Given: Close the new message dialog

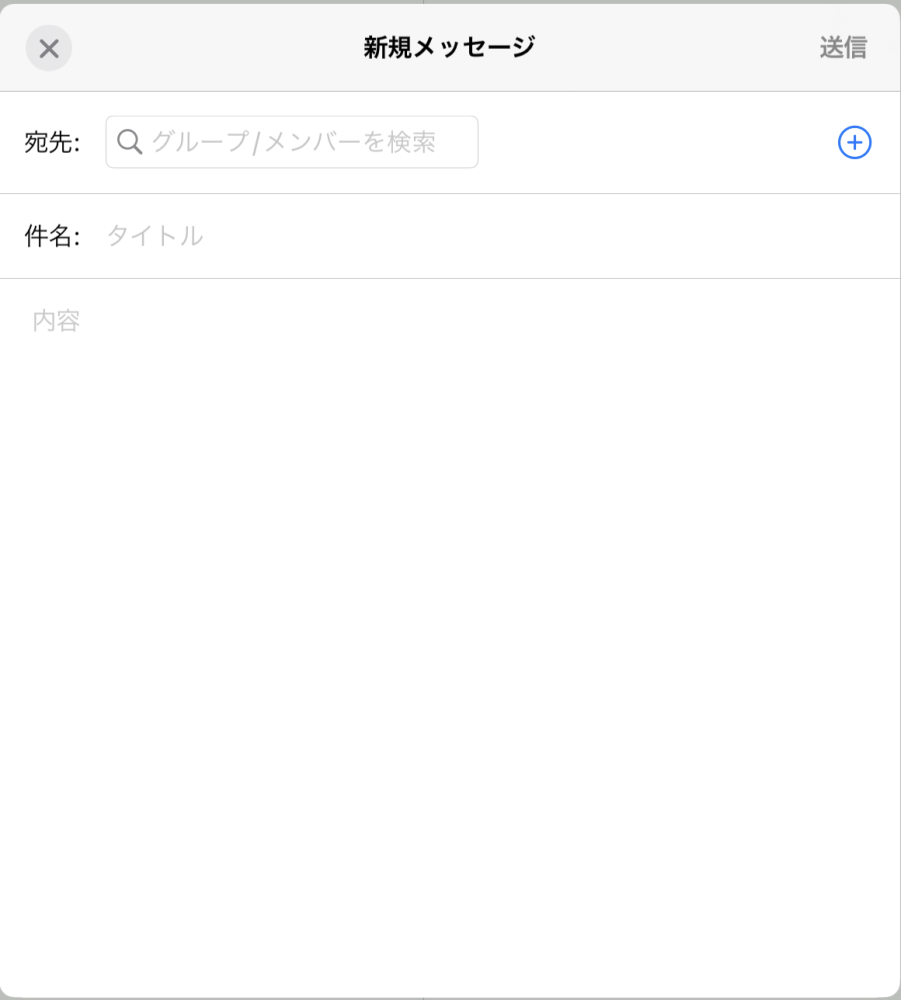Looking at the screenshot, I should pos(48,48).
